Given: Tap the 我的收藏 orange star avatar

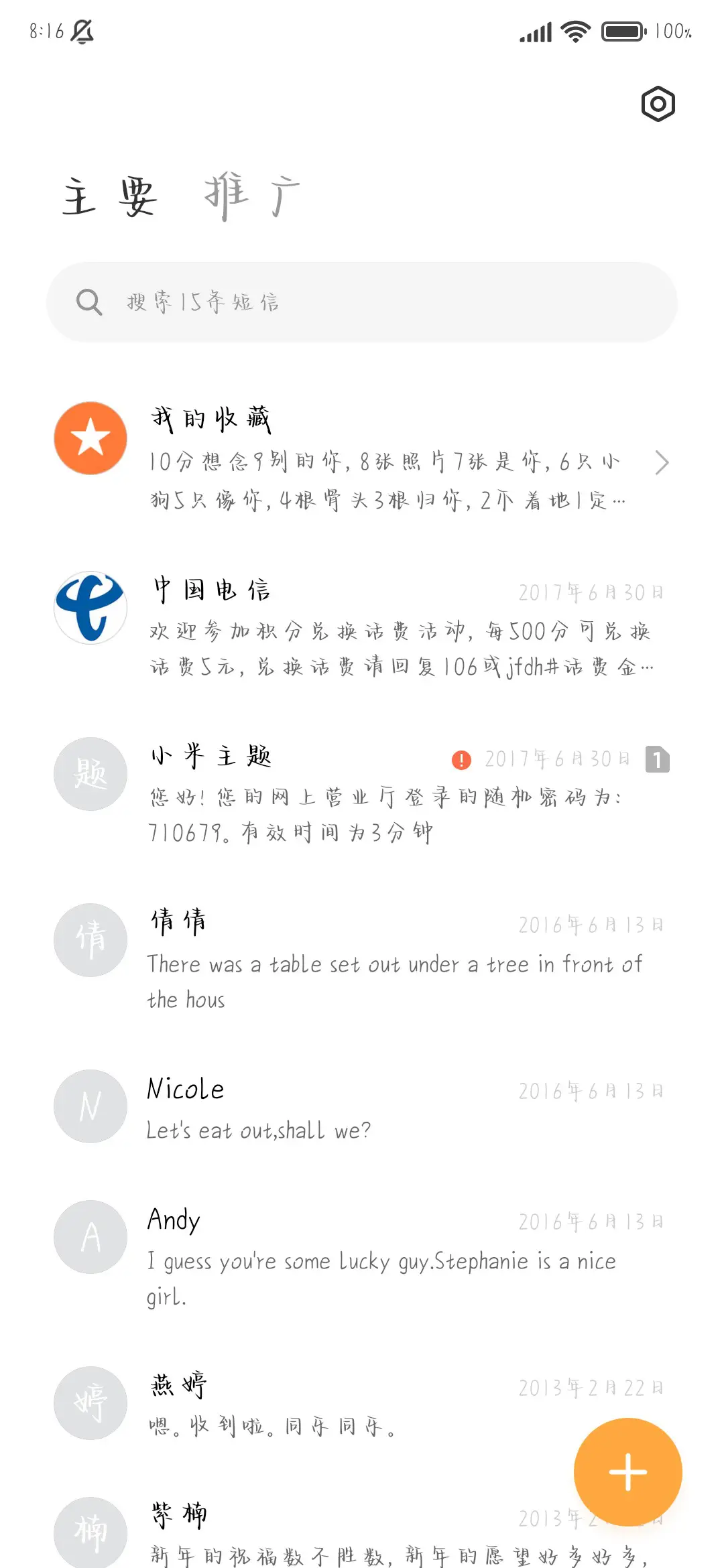Looking at the screenshot, I should pos(90,438).
